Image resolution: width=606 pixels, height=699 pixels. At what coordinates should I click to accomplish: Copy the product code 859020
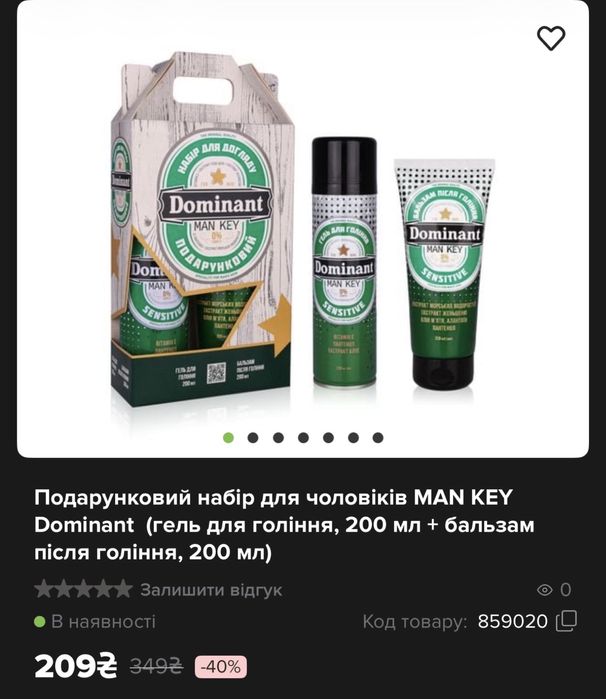coord(566,621)
